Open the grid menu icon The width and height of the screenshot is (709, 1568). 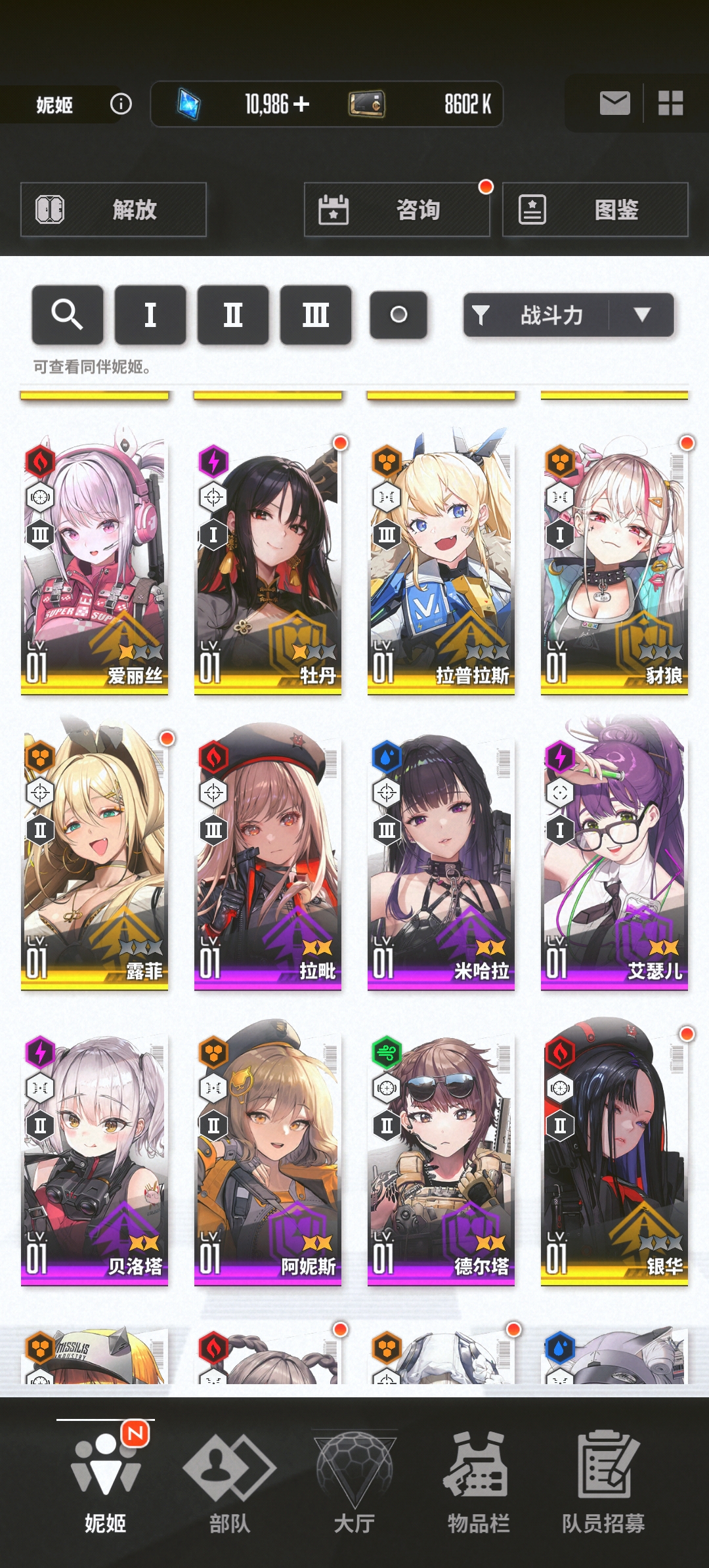click(670, 103)
